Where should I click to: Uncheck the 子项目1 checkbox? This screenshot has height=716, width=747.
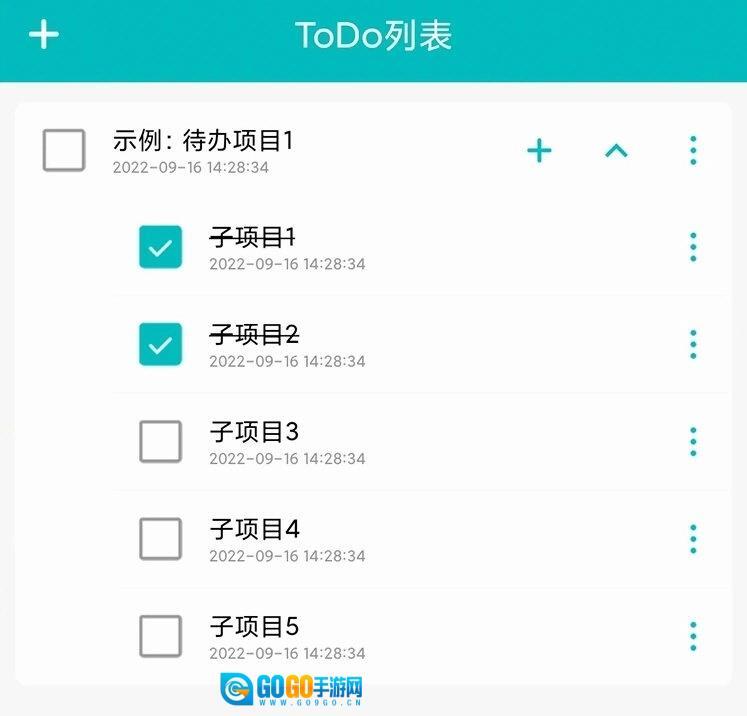(160, 247)
